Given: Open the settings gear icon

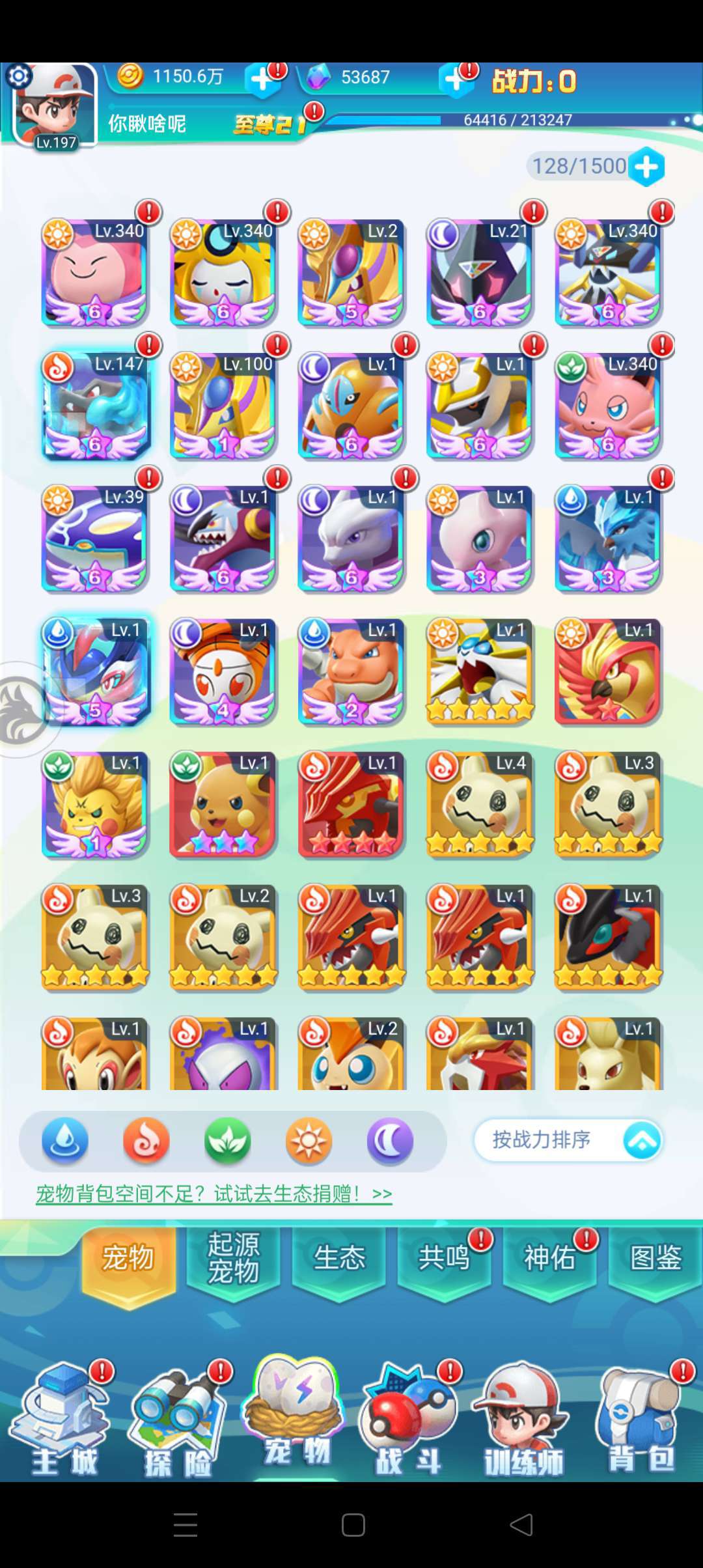Looking at the screenshot, I should (18, 76).
